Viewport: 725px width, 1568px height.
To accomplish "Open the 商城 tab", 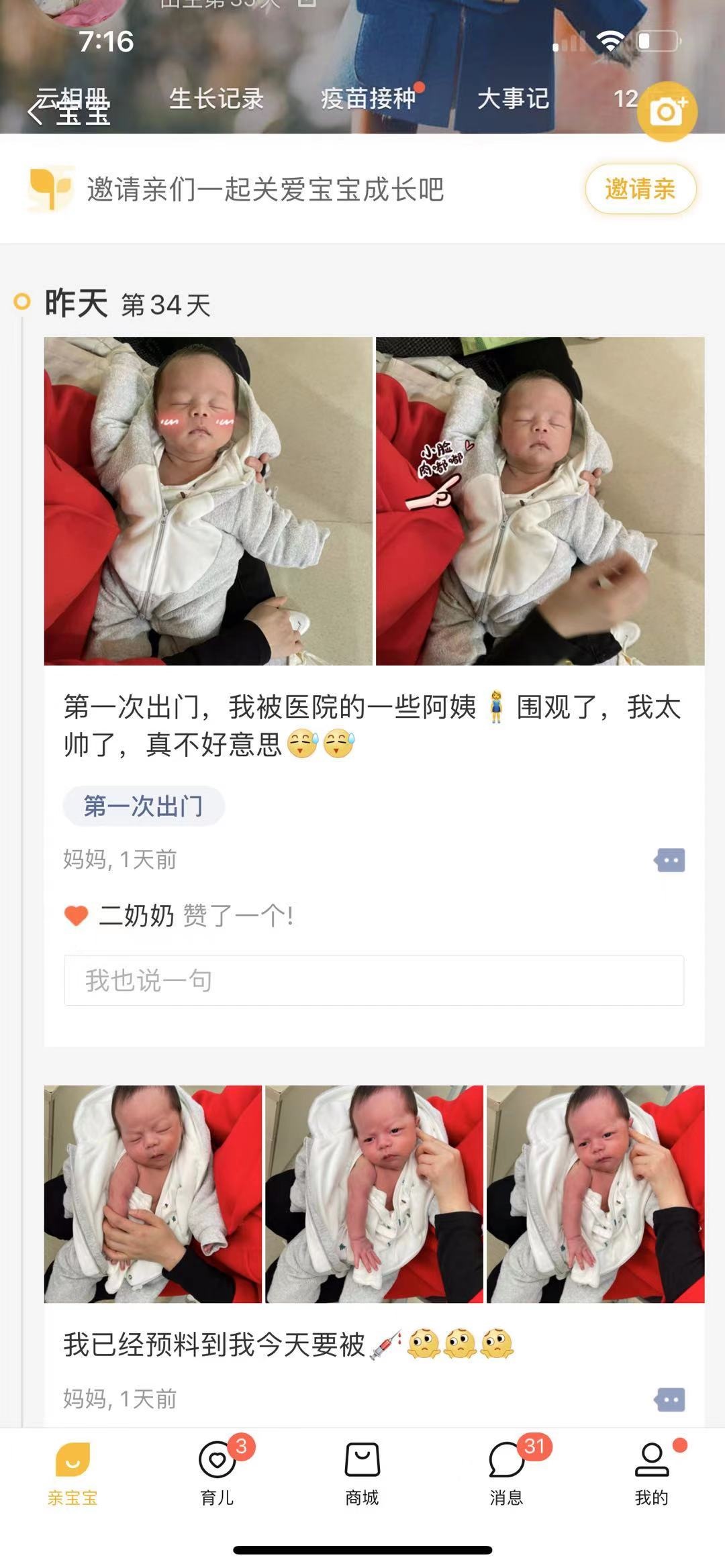I will (x=362, y=1473).
